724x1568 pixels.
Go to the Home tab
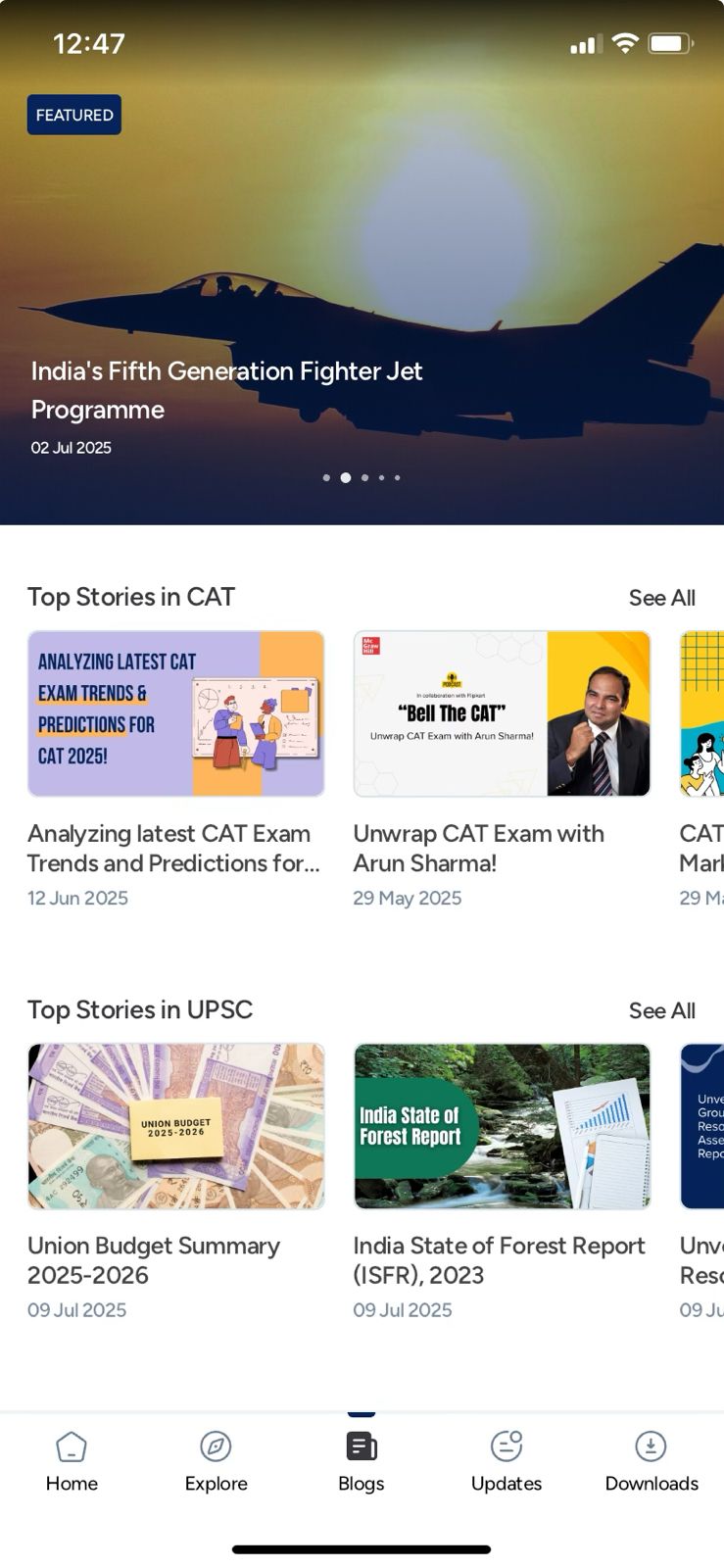point(72,1460)
